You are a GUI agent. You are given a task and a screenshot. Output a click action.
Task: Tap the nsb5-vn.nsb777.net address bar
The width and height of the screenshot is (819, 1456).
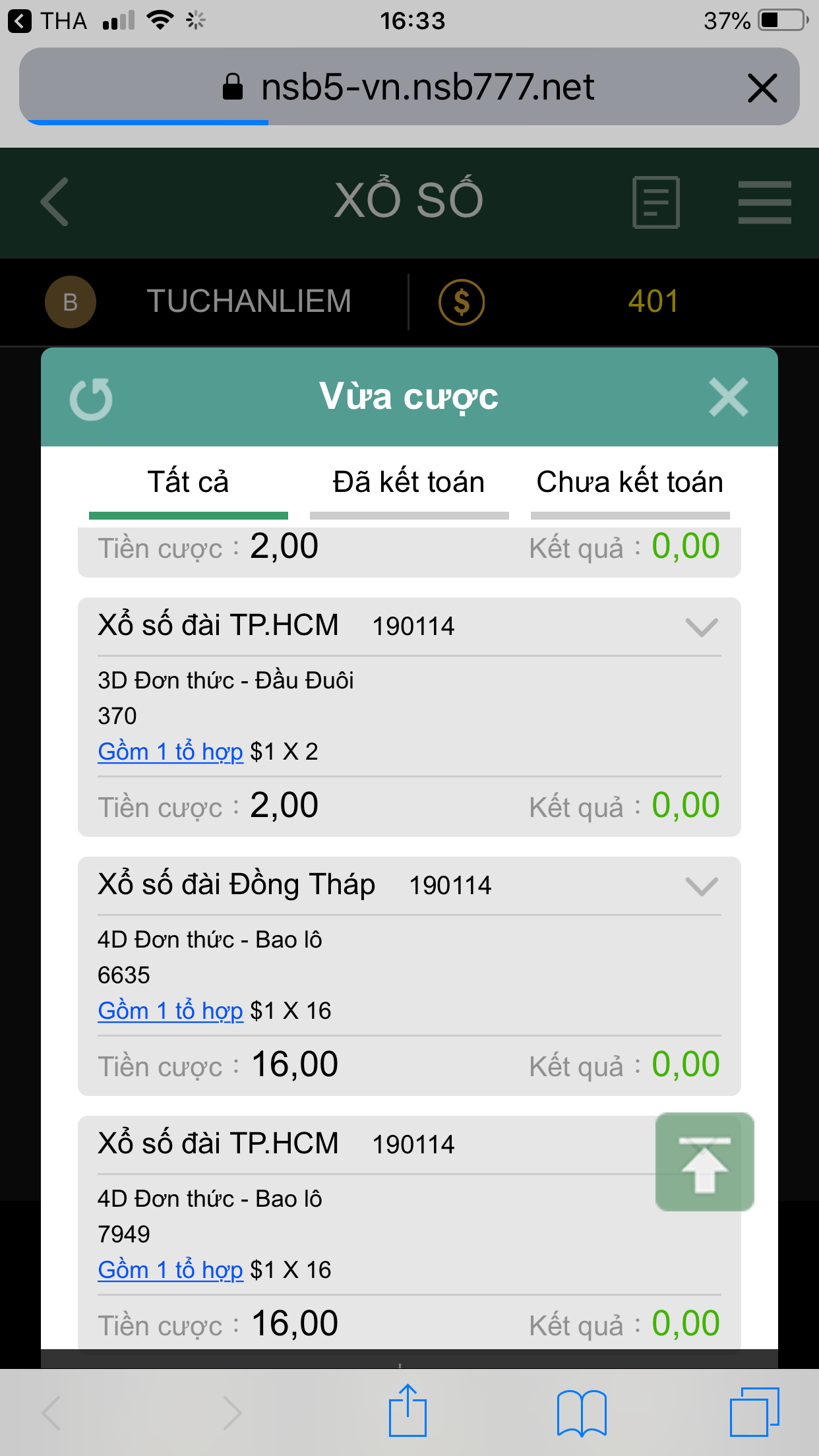coord(409,88)
